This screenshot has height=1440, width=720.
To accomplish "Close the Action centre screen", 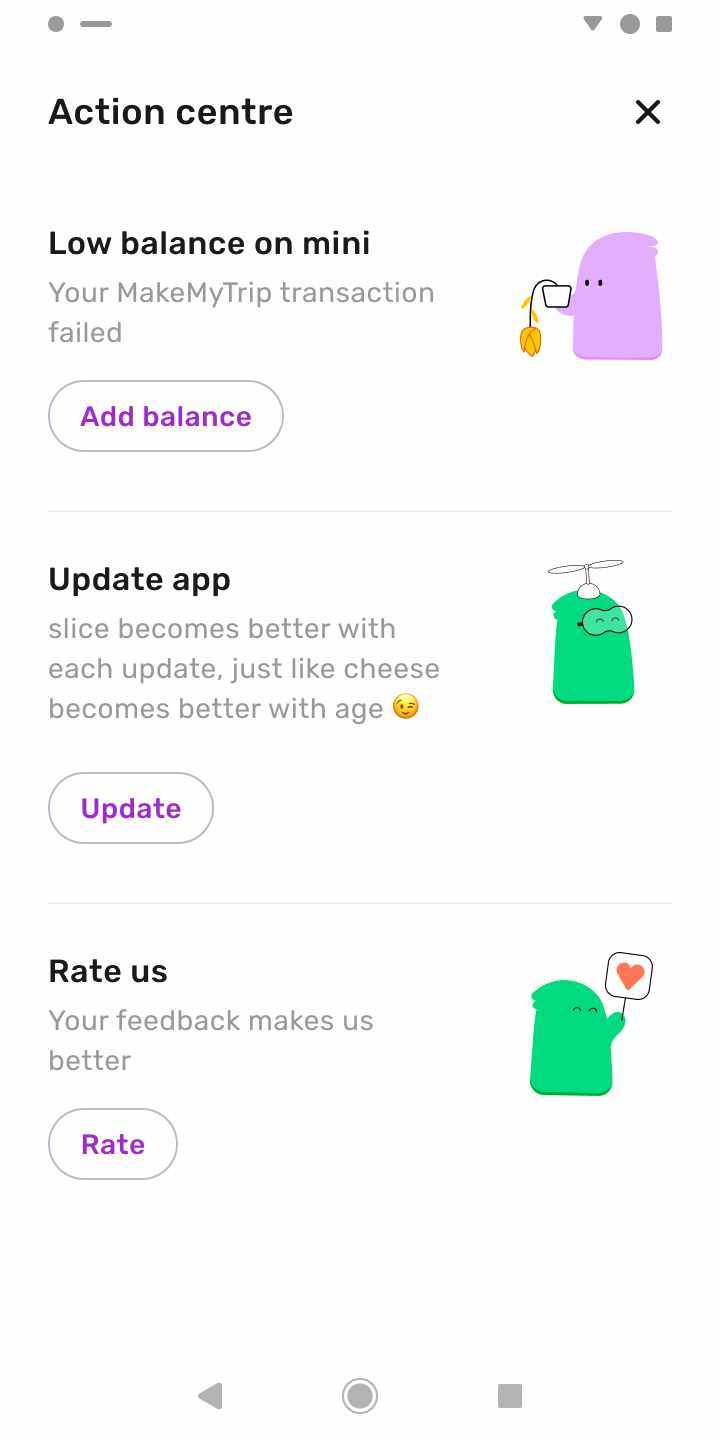I will (648, 112).
